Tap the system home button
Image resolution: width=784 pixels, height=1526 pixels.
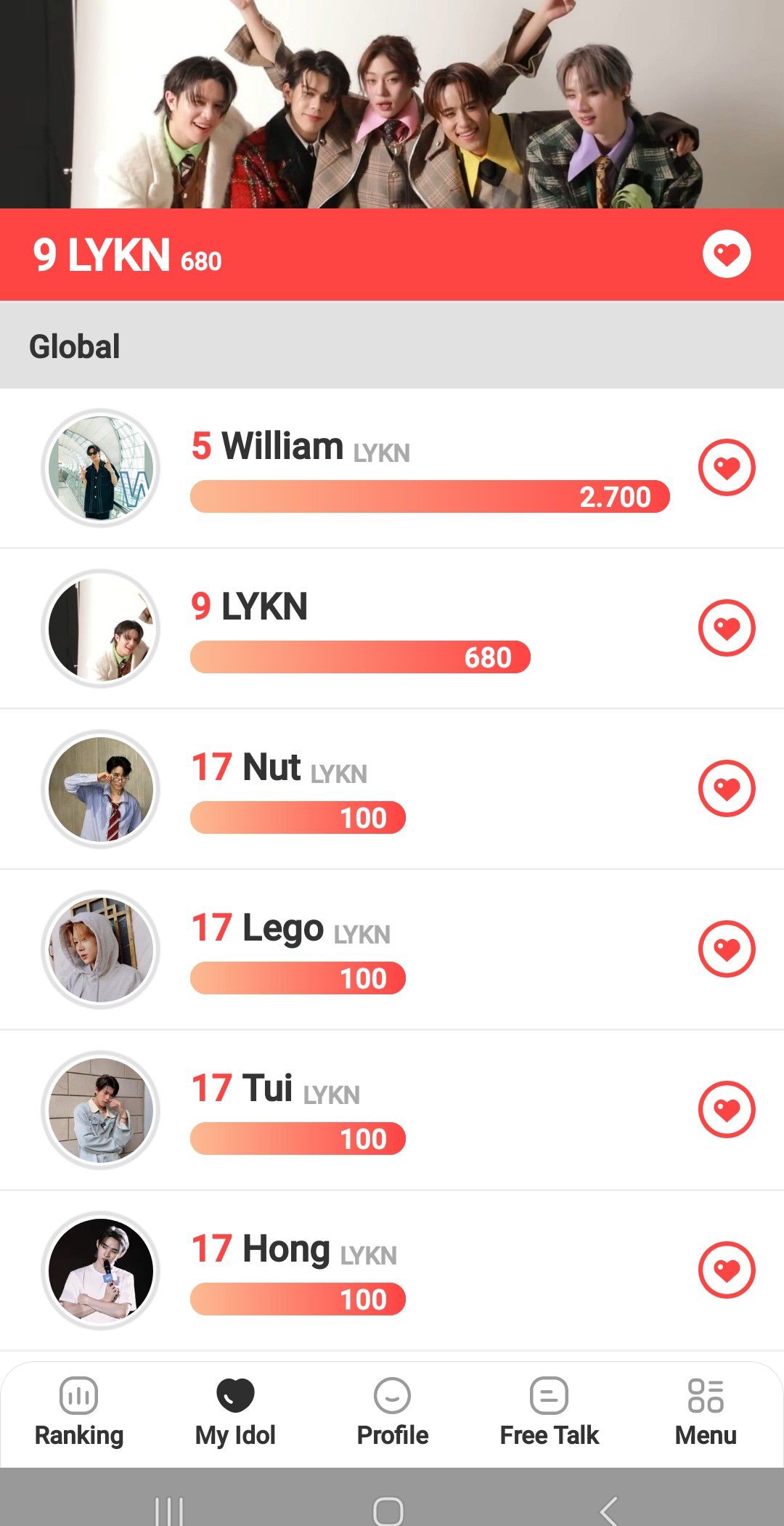[x=388, y=1509]
